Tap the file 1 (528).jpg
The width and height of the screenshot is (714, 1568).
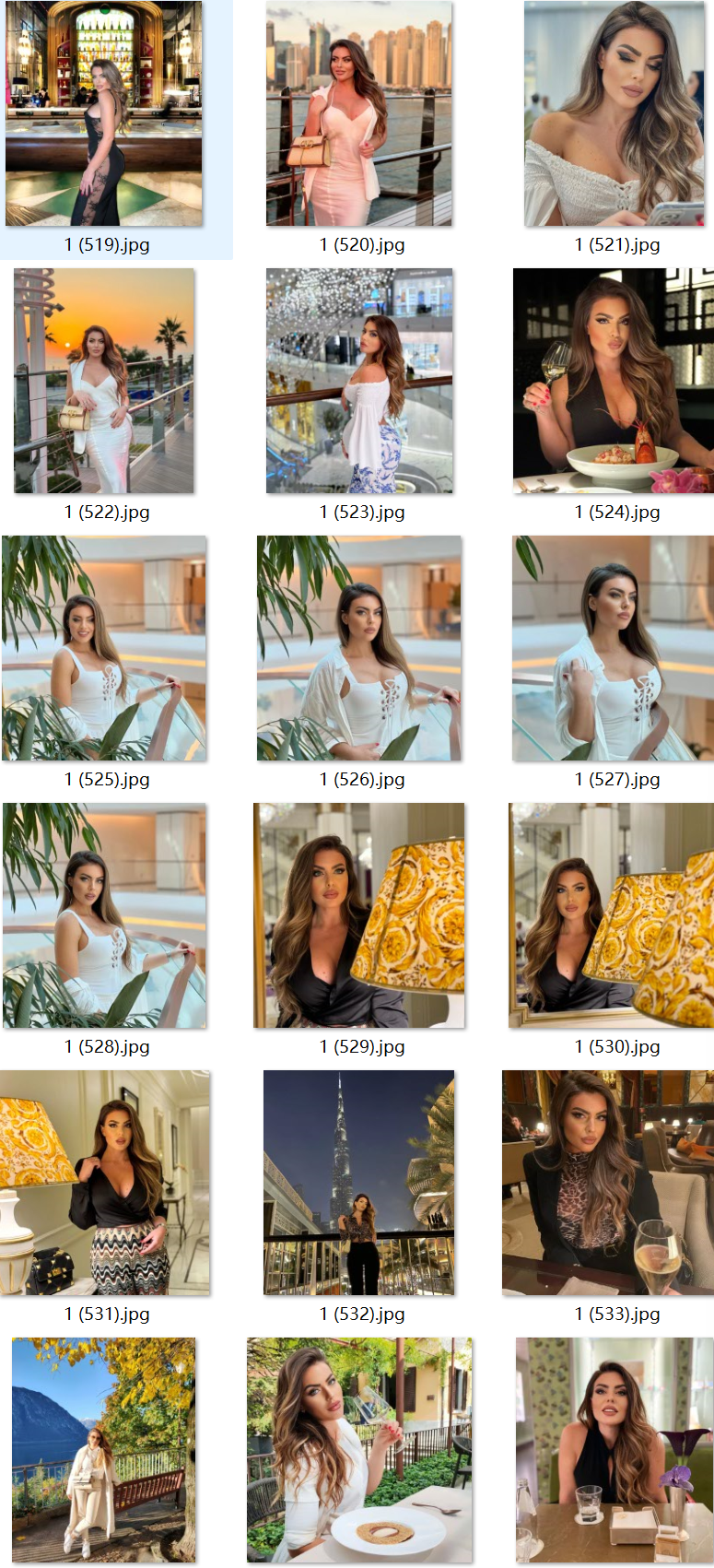tap(104, 915)
